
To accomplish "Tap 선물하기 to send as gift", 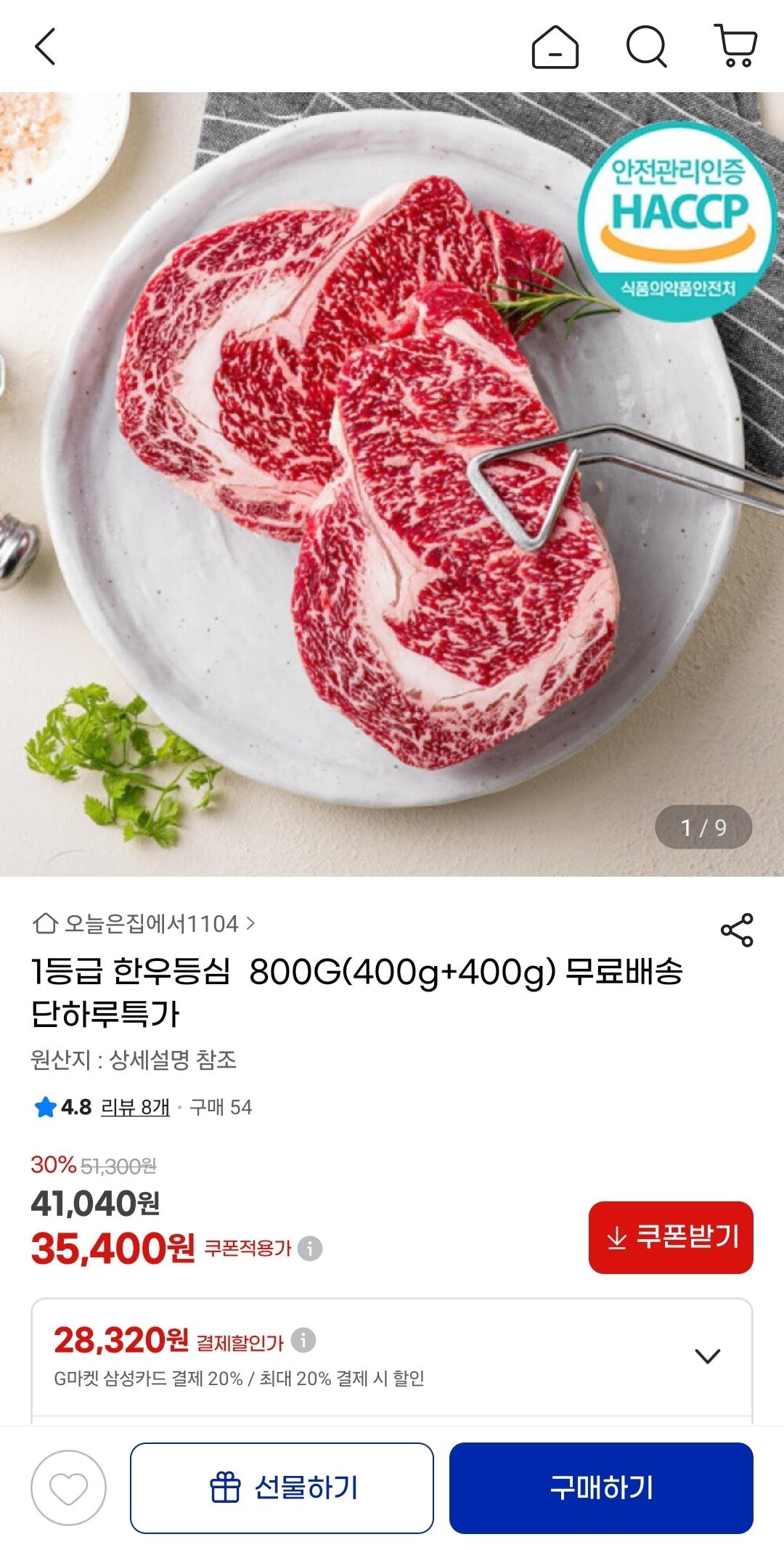I will [282, 1488].
